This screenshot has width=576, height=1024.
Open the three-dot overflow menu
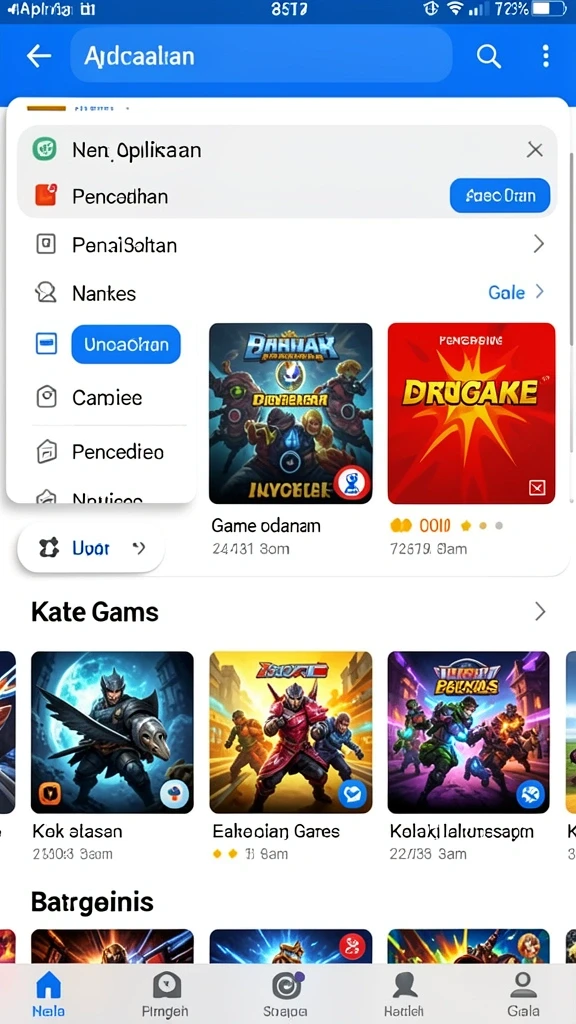[x=545, y=56]
